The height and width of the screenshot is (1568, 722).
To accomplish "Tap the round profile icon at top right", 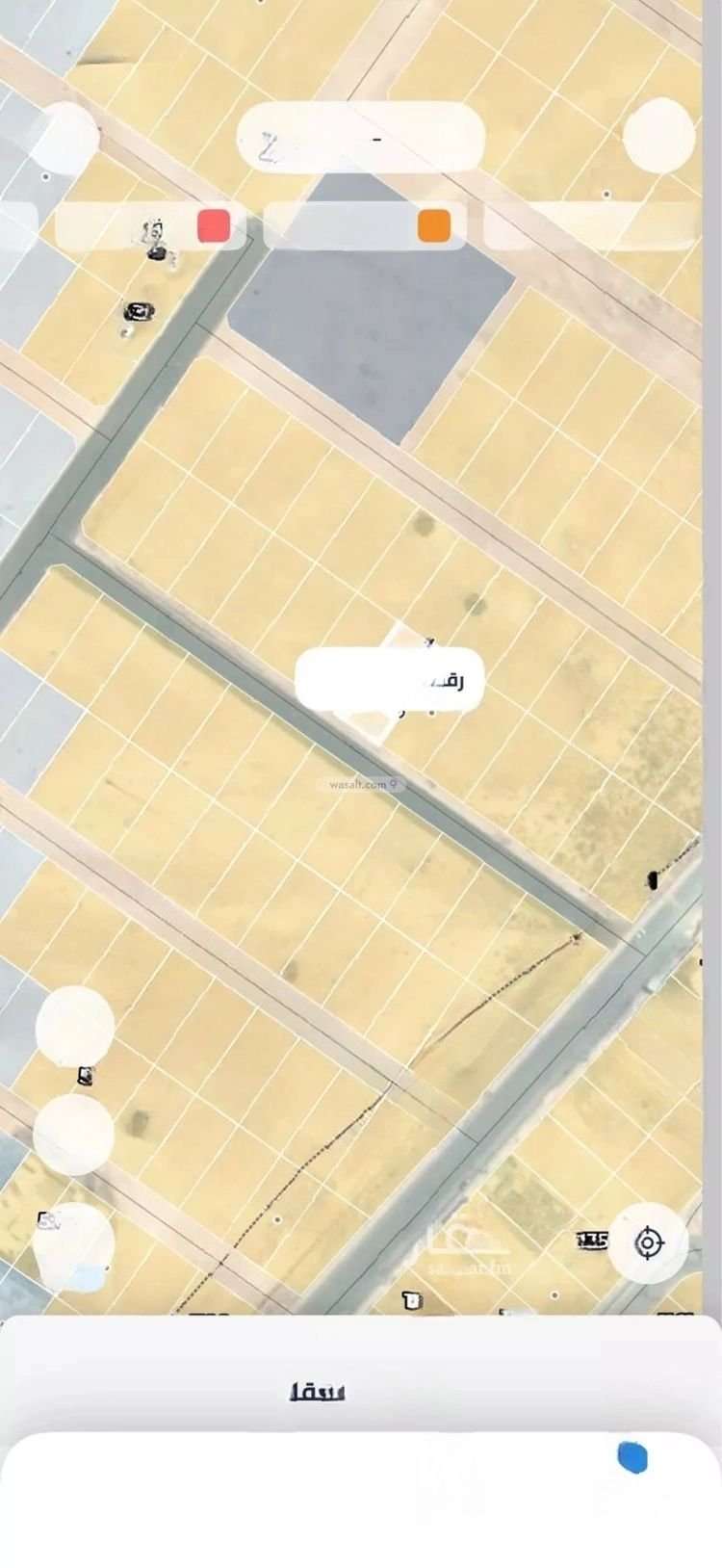I will pyautogui.click(x=658, y=135).
